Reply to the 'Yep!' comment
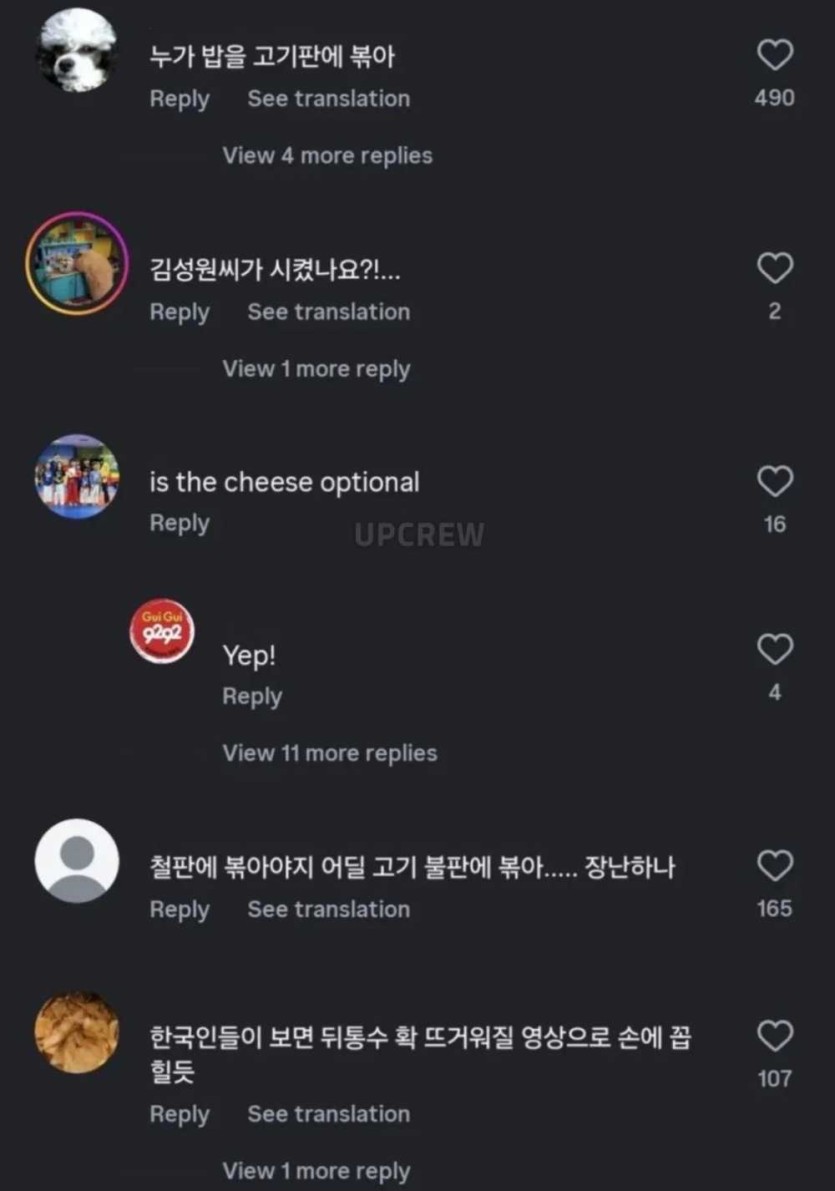This screenshot has width=835, height=1191. pyautogui.click(x=252, y=697)
